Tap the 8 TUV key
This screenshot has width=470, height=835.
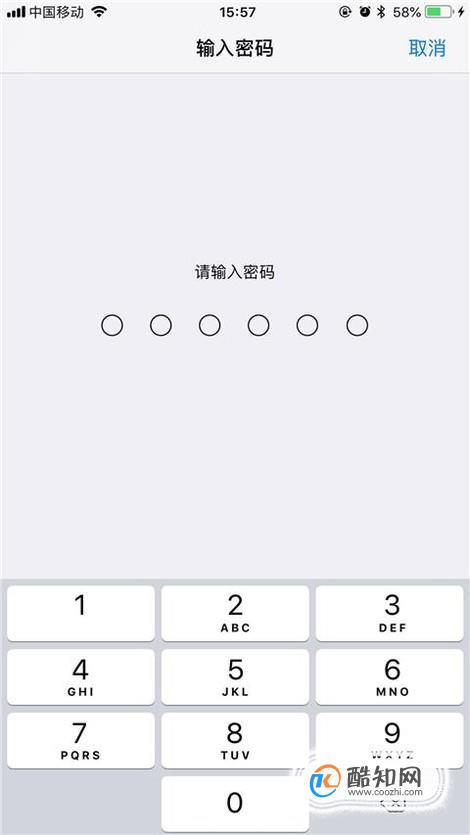pyautogui.click(x=235, y=741)
